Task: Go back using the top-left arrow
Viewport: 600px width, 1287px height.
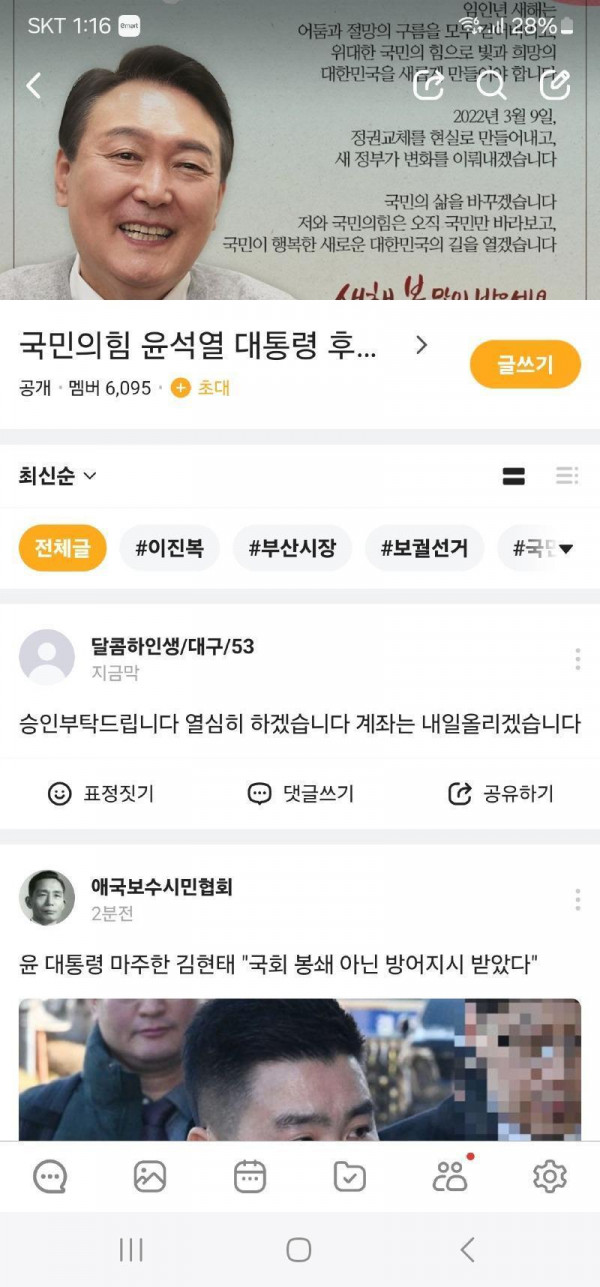Action: (34, 86)
